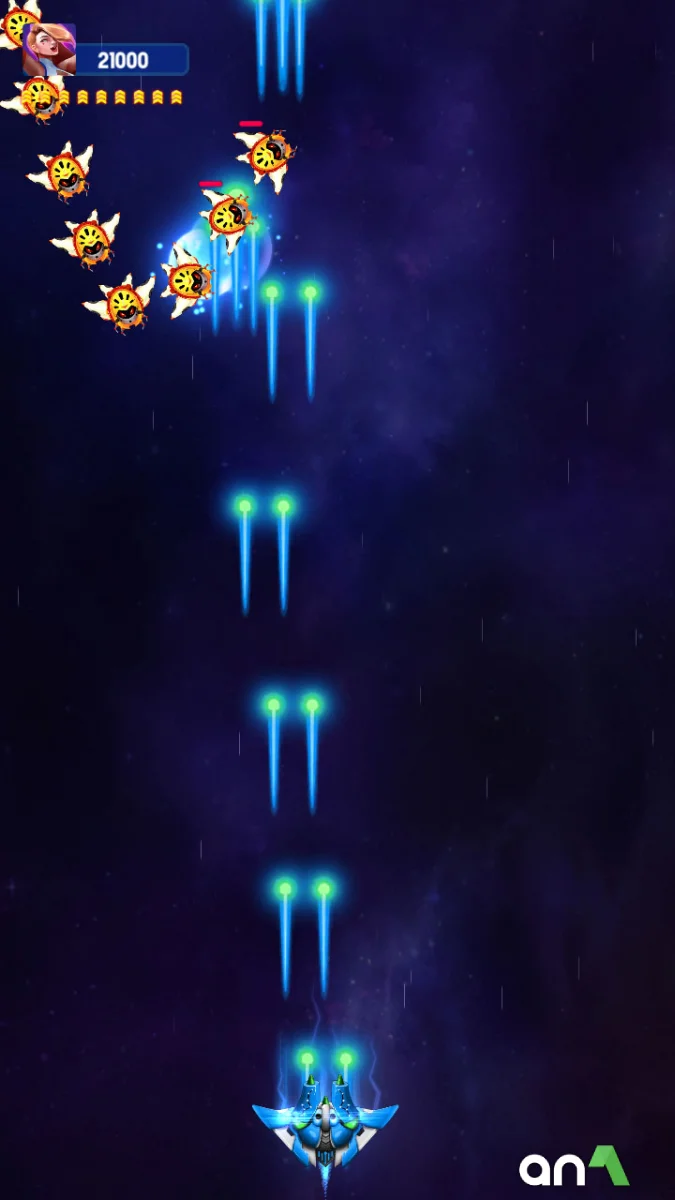This screenshot has height=1200, width=675.
Task: Tap the pilot avatar beside the score
Action: (x=50, y=50)
